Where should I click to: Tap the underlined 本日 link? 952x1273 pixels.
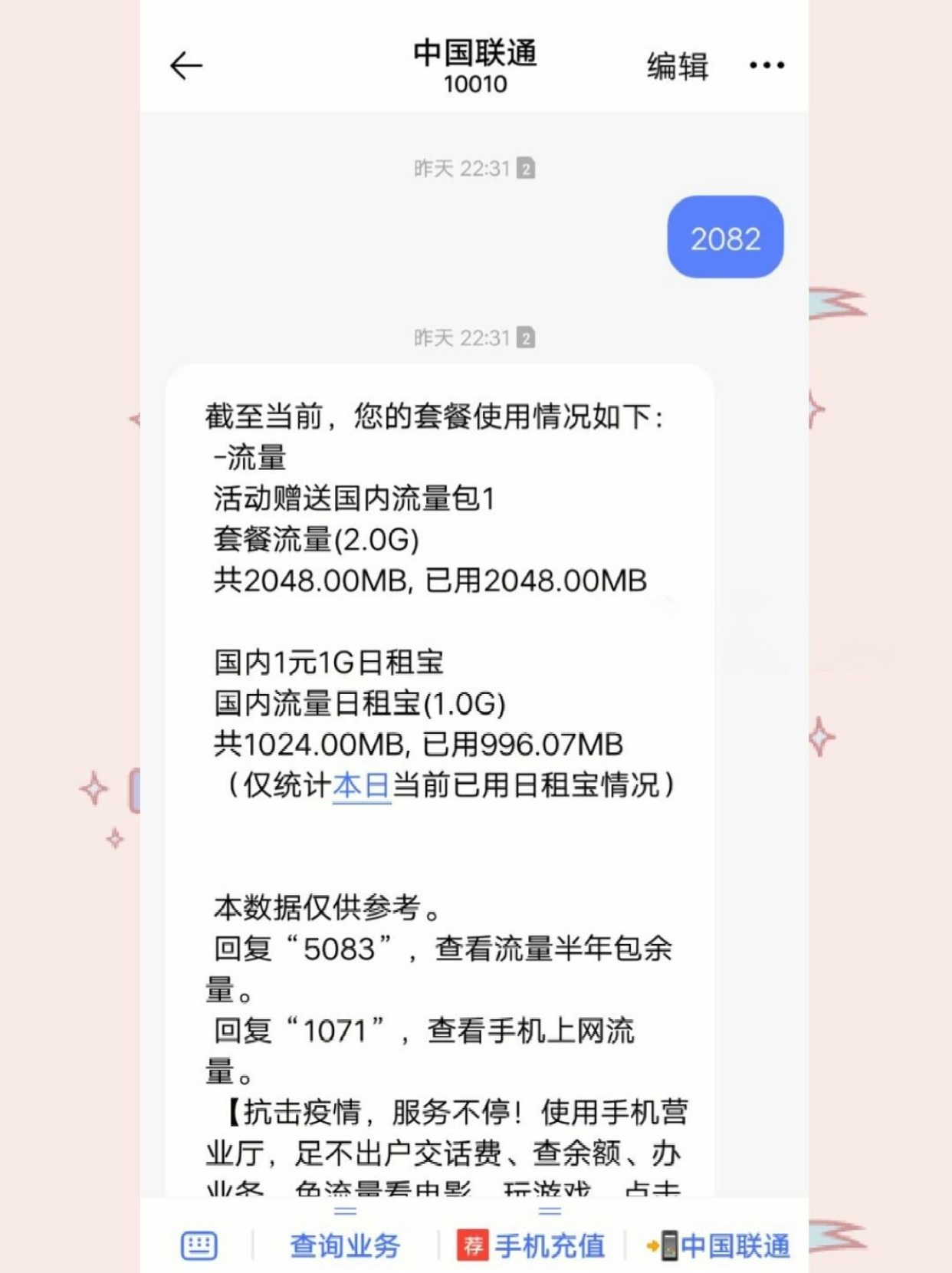click(362, 785)
